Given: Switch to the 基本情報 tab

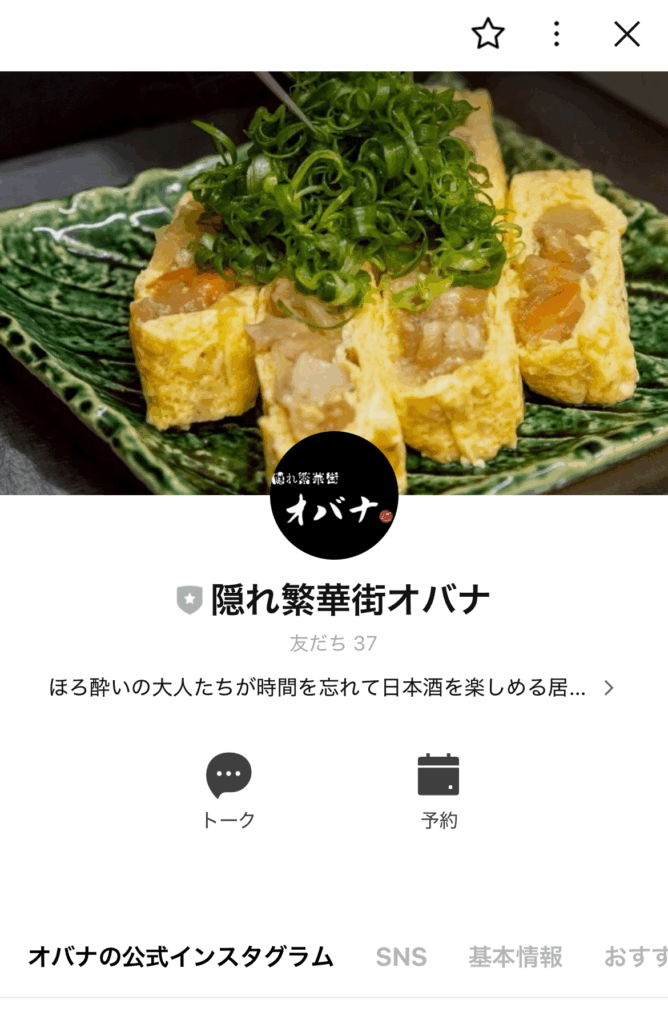Looking at the screenshot, I should pyautogui.click(x=515, y=957).
